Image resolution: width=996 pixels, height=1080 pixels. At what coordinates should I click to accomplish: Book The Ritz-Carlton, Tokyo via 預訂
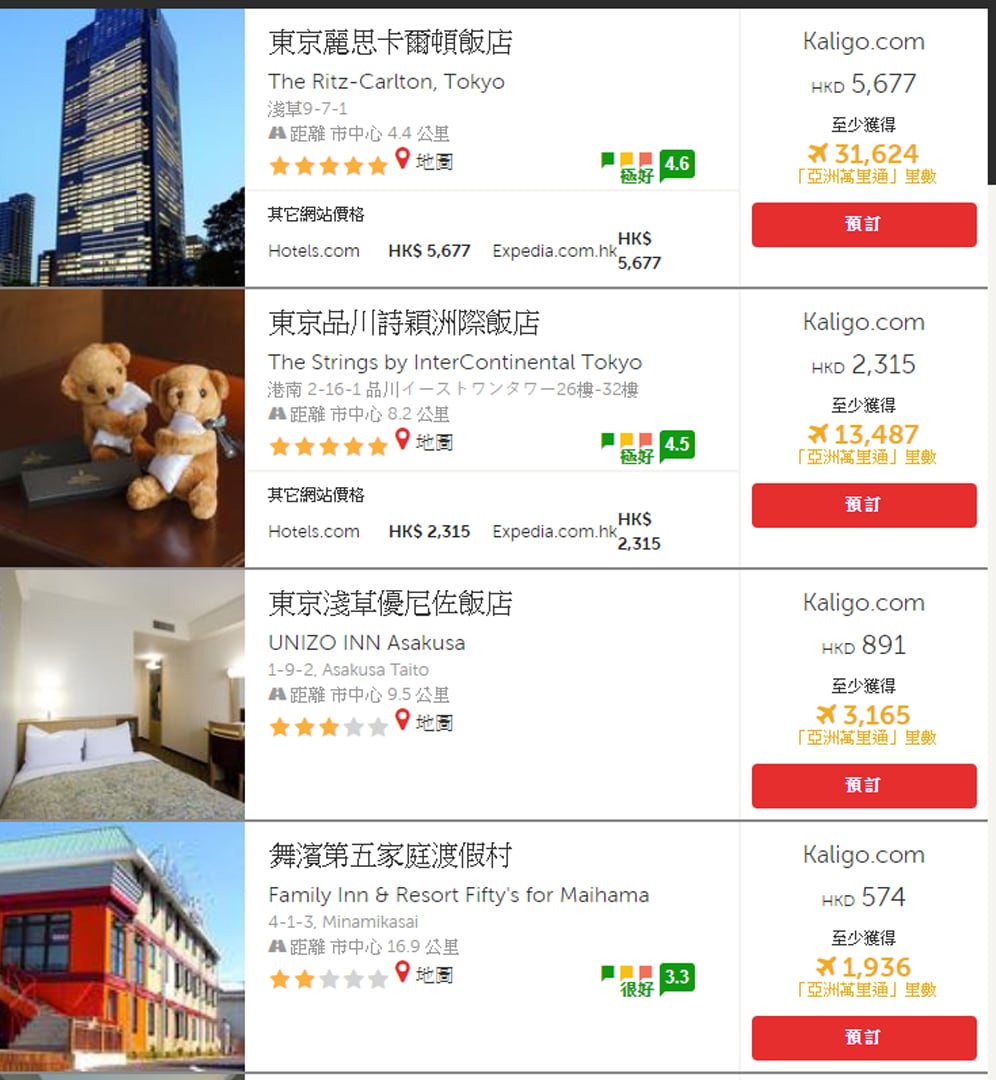864,224
